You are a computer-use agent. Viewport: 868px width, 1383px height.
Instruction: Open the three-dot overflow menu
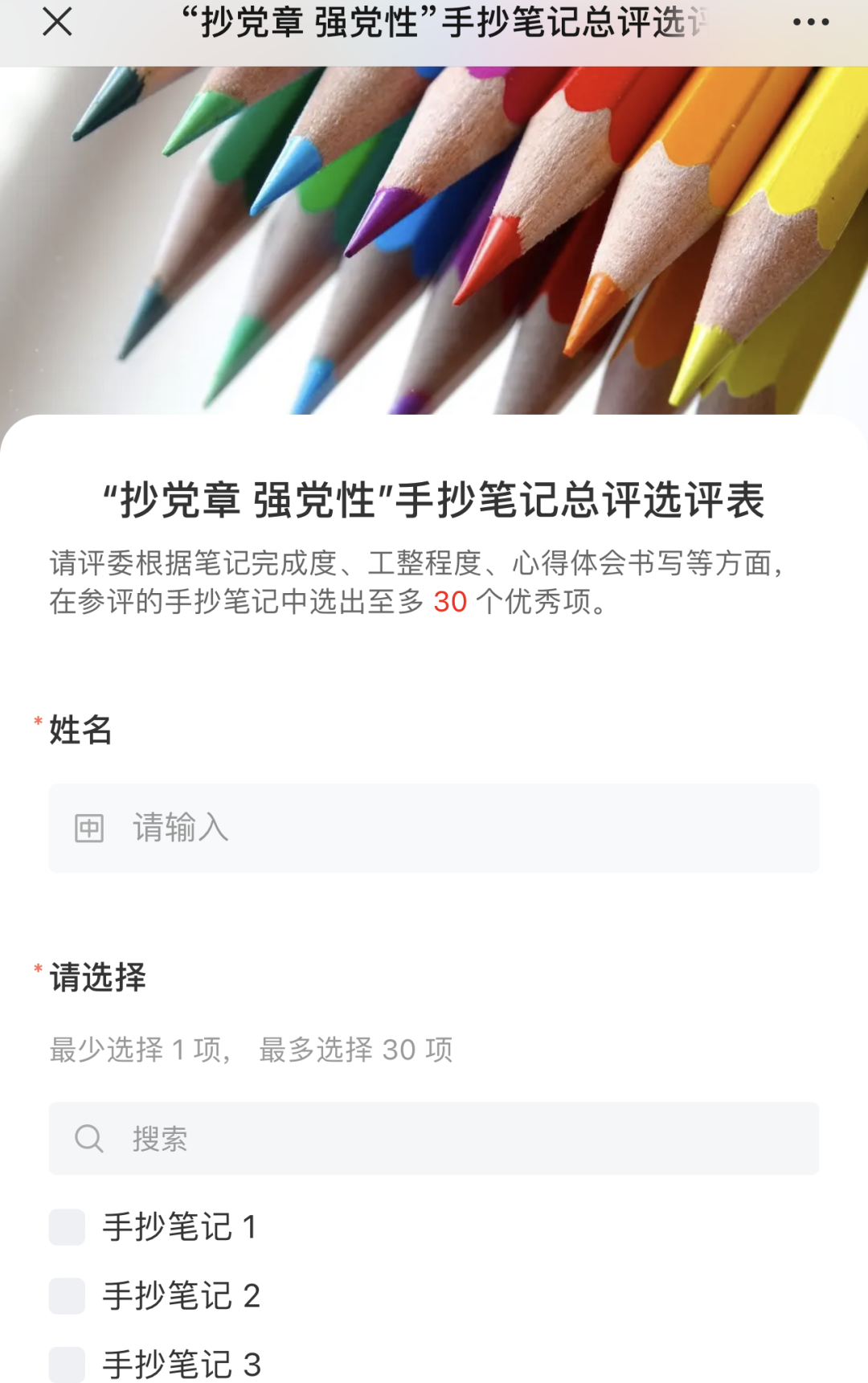(810, 23)
